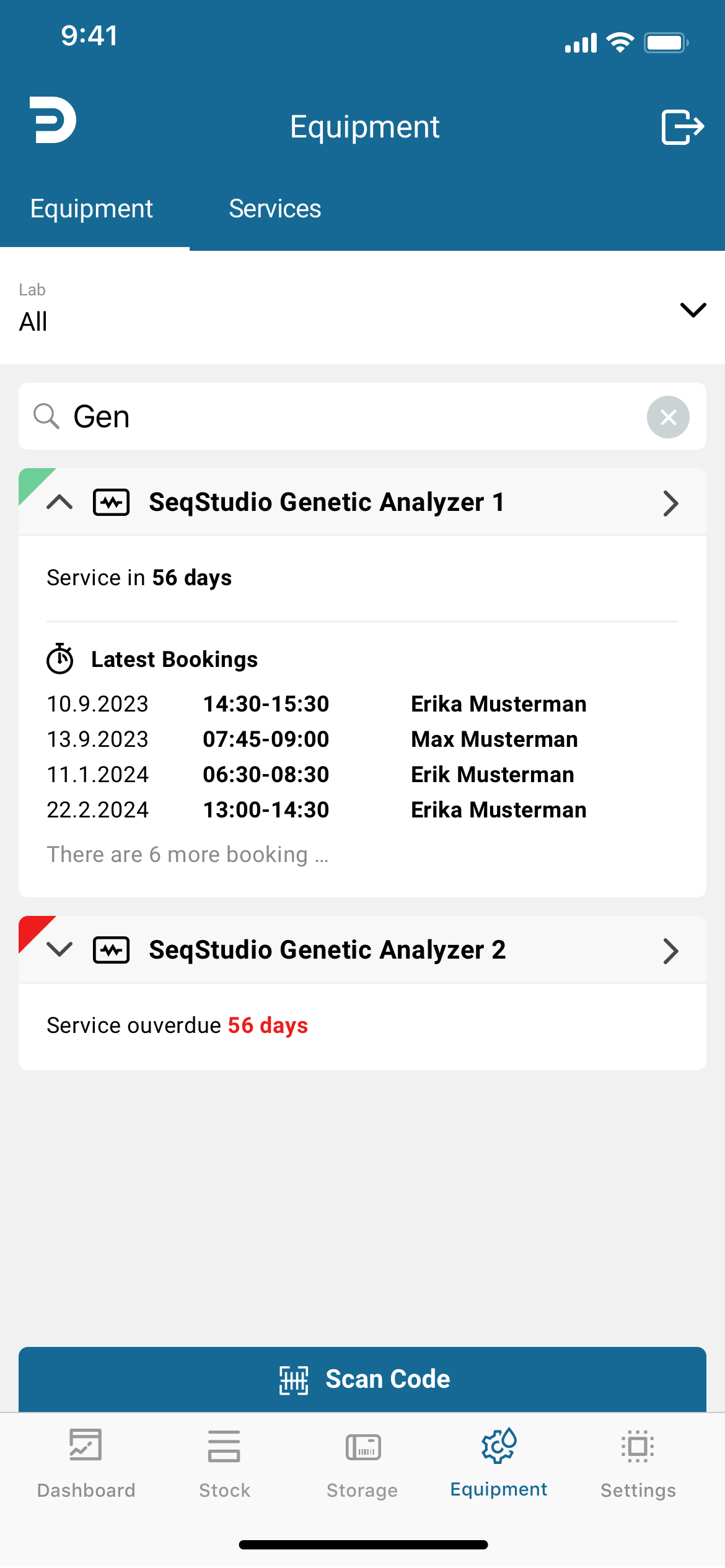Tap the logout icon in the header
The width and height of the screenshot is (725, 1568).
[x=682, y=127]
